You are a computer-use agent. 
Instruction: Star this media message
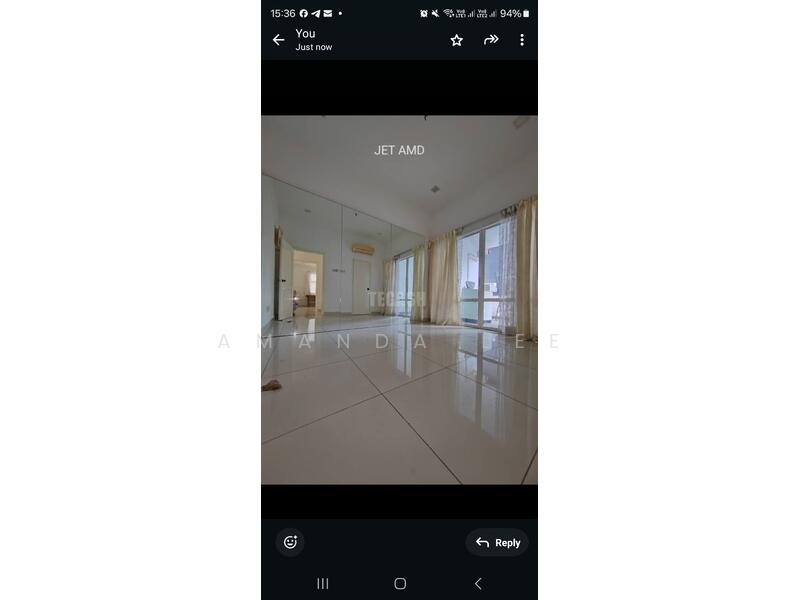tap(457, 40)
